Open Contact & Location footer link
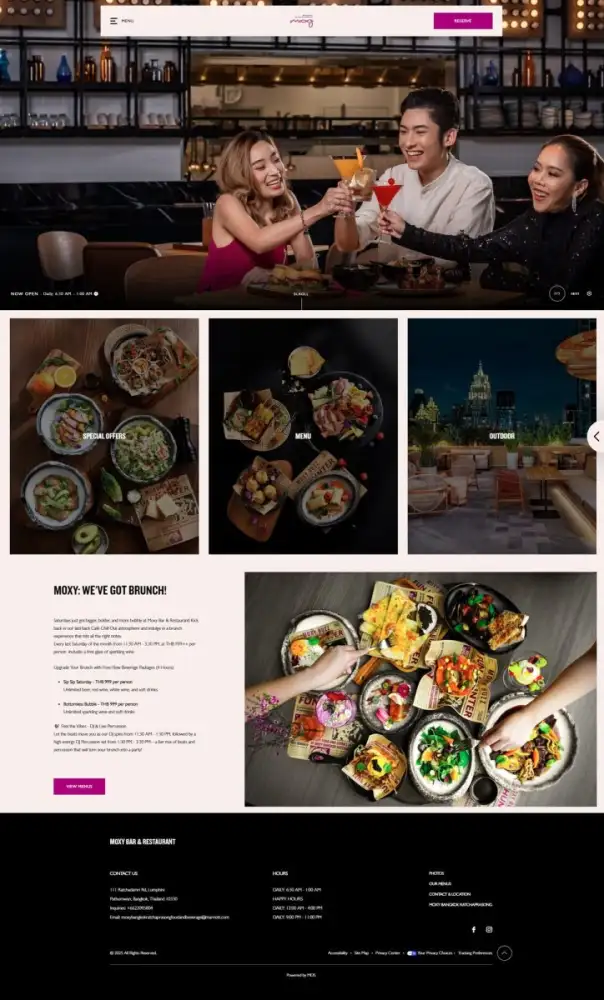 tap(449, 894)
